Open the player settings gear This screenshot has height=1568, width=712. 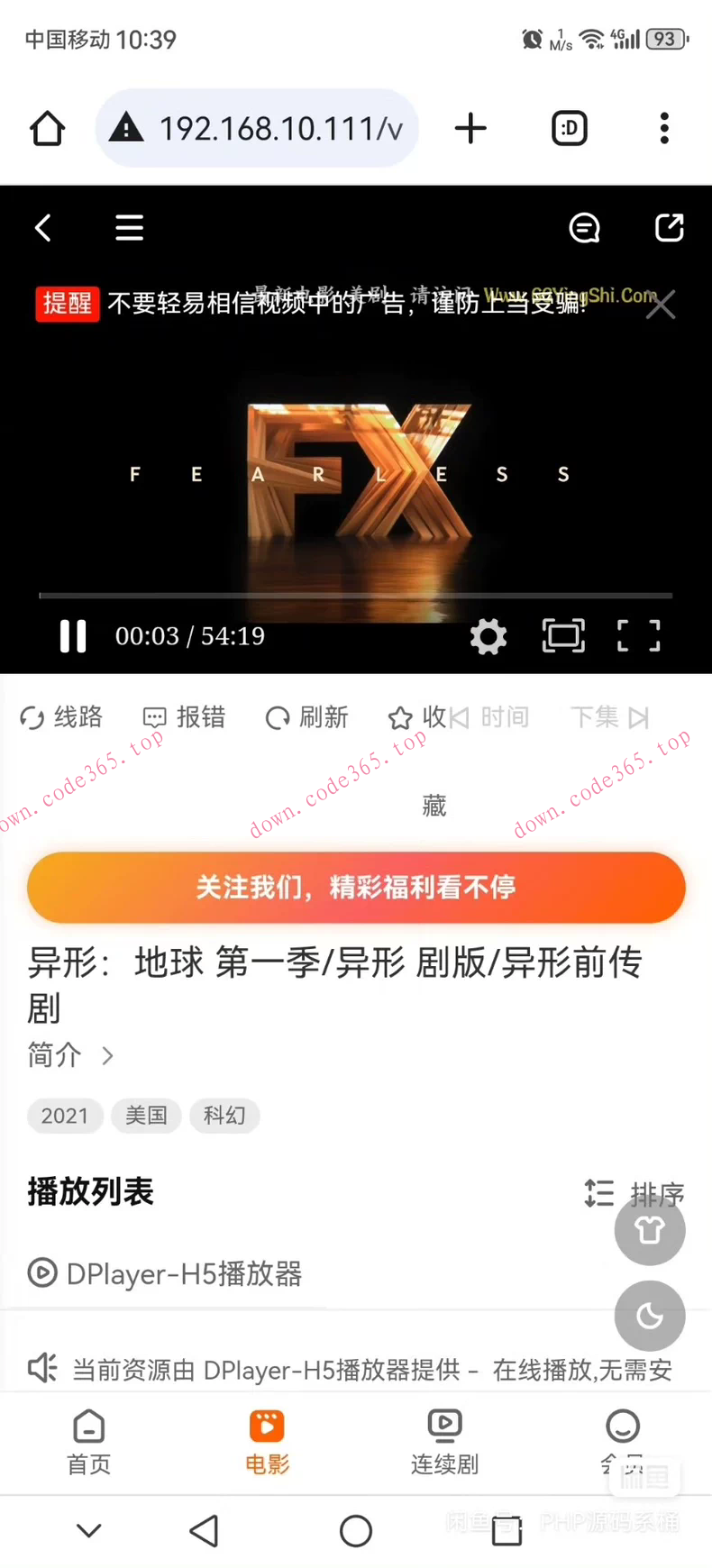tap(488, 636)
